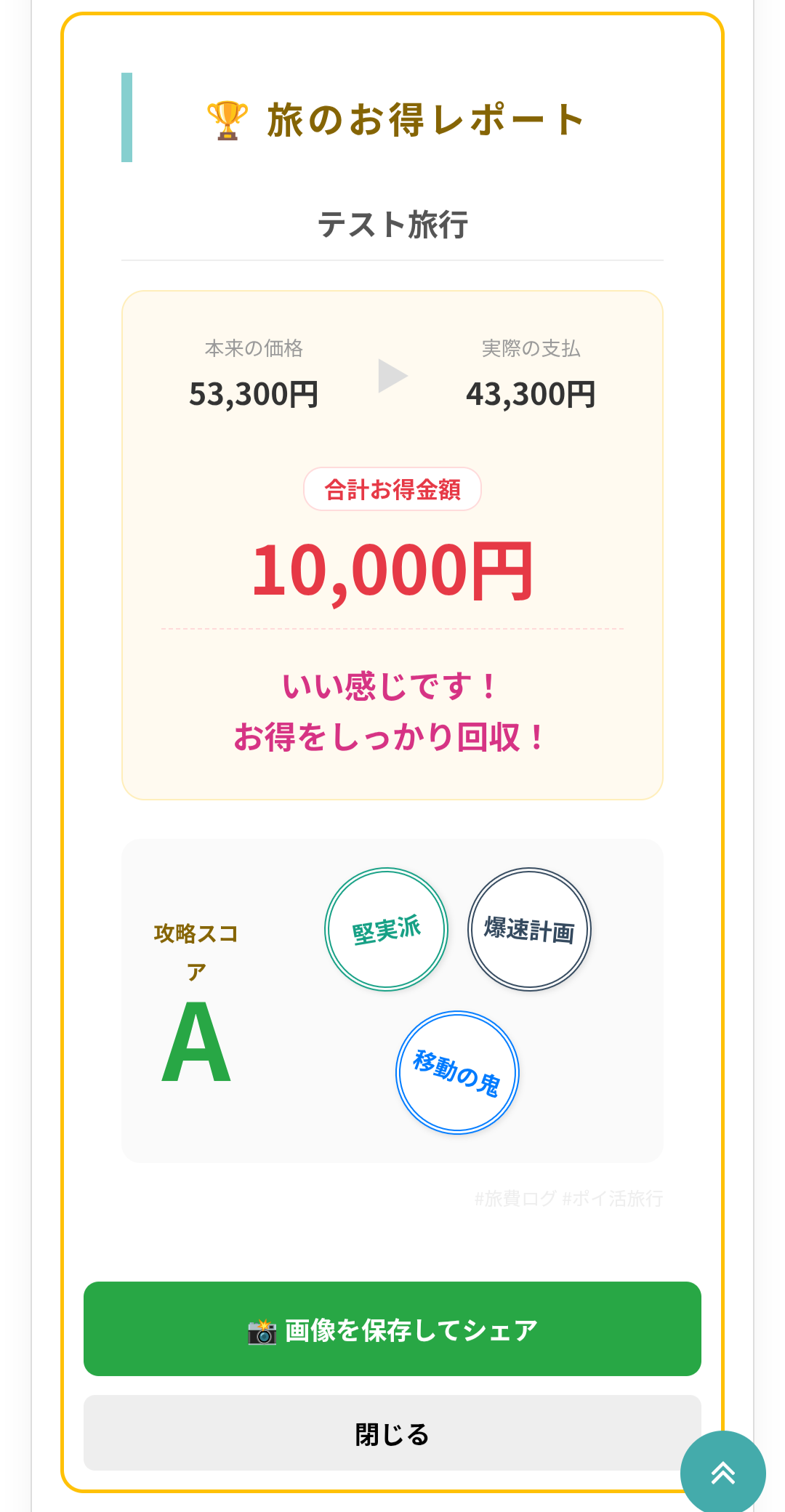785x1512 pixels.
Task: Tap the scroll-to-top arrow button
Action: pos(722,1473)
